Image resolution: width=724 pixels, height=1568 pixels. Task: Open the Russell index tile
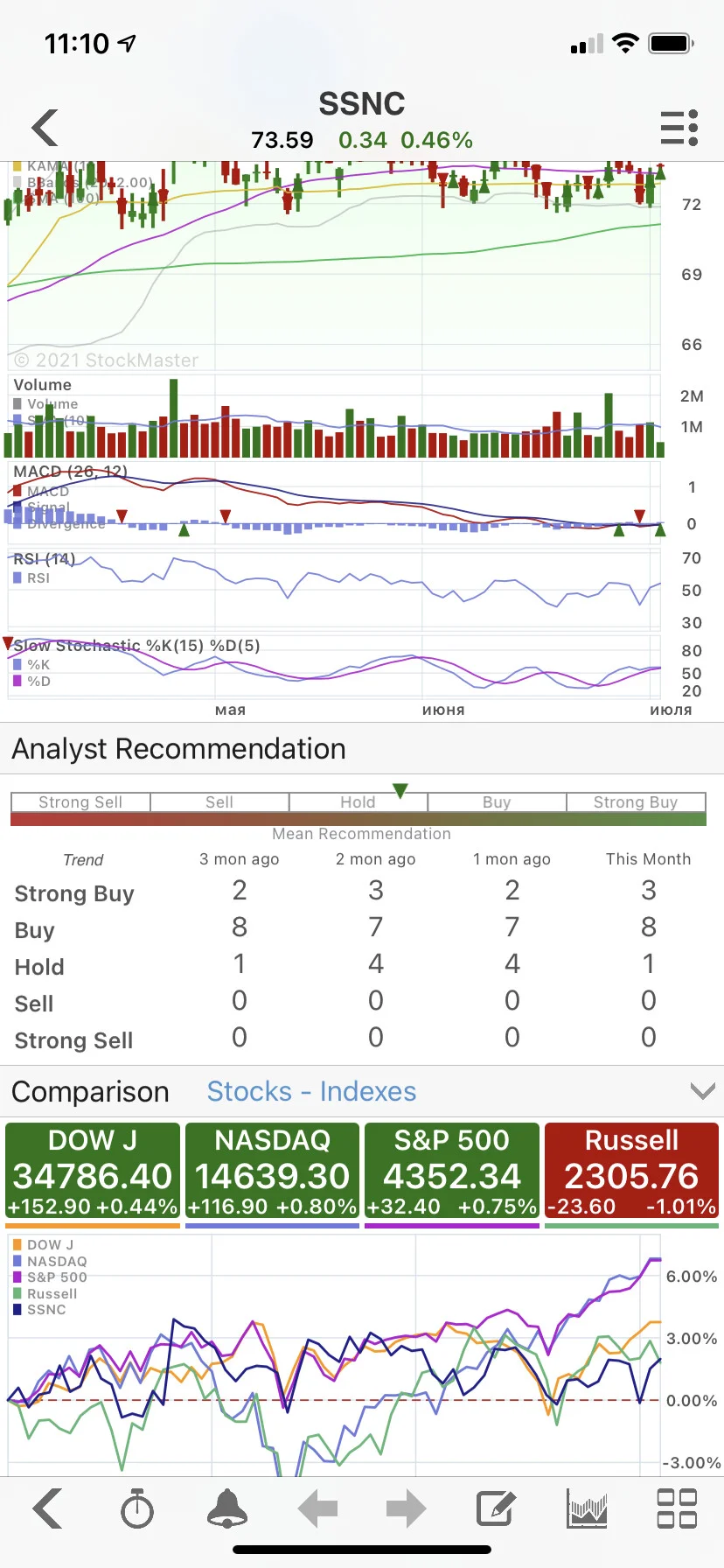click(x=631, y=1171)
